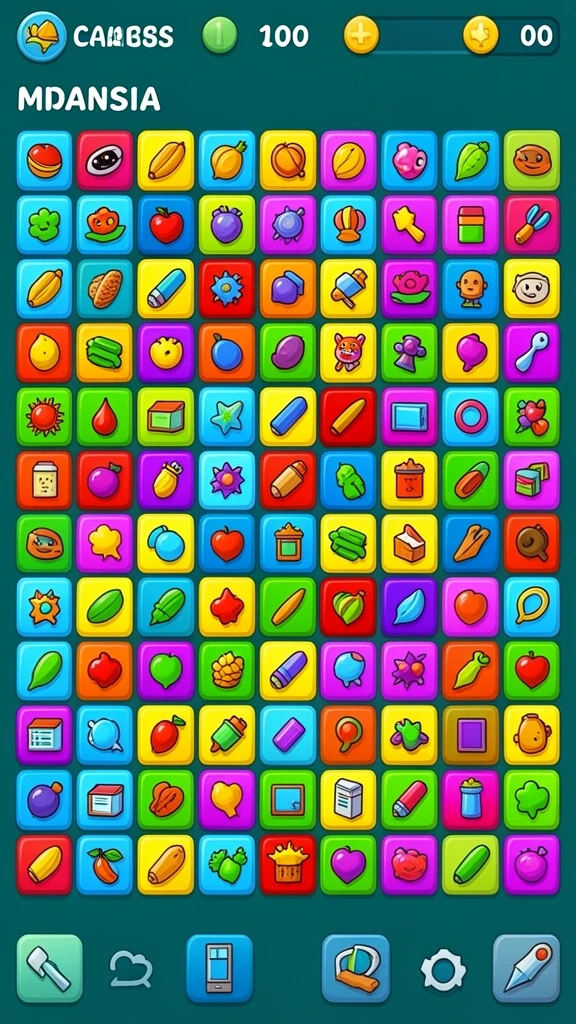
Task: Tap the yellow plus button to add coins
Action: tap(361, 35)
